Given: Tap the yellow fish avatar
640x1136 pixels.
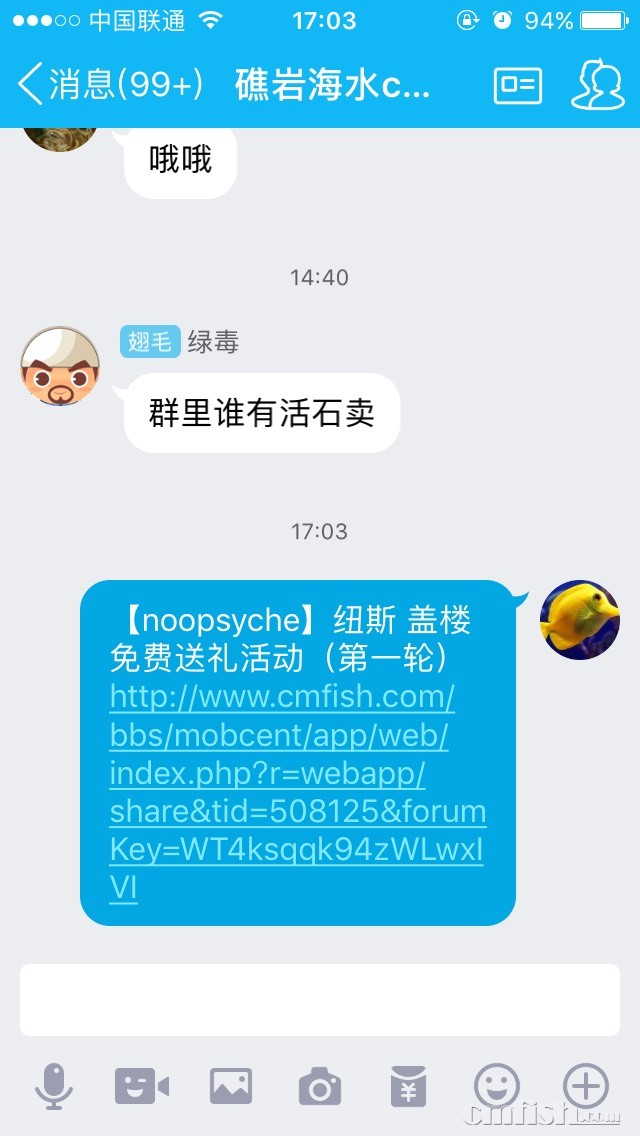Looking at the screenshot, I should coord(580,620).
